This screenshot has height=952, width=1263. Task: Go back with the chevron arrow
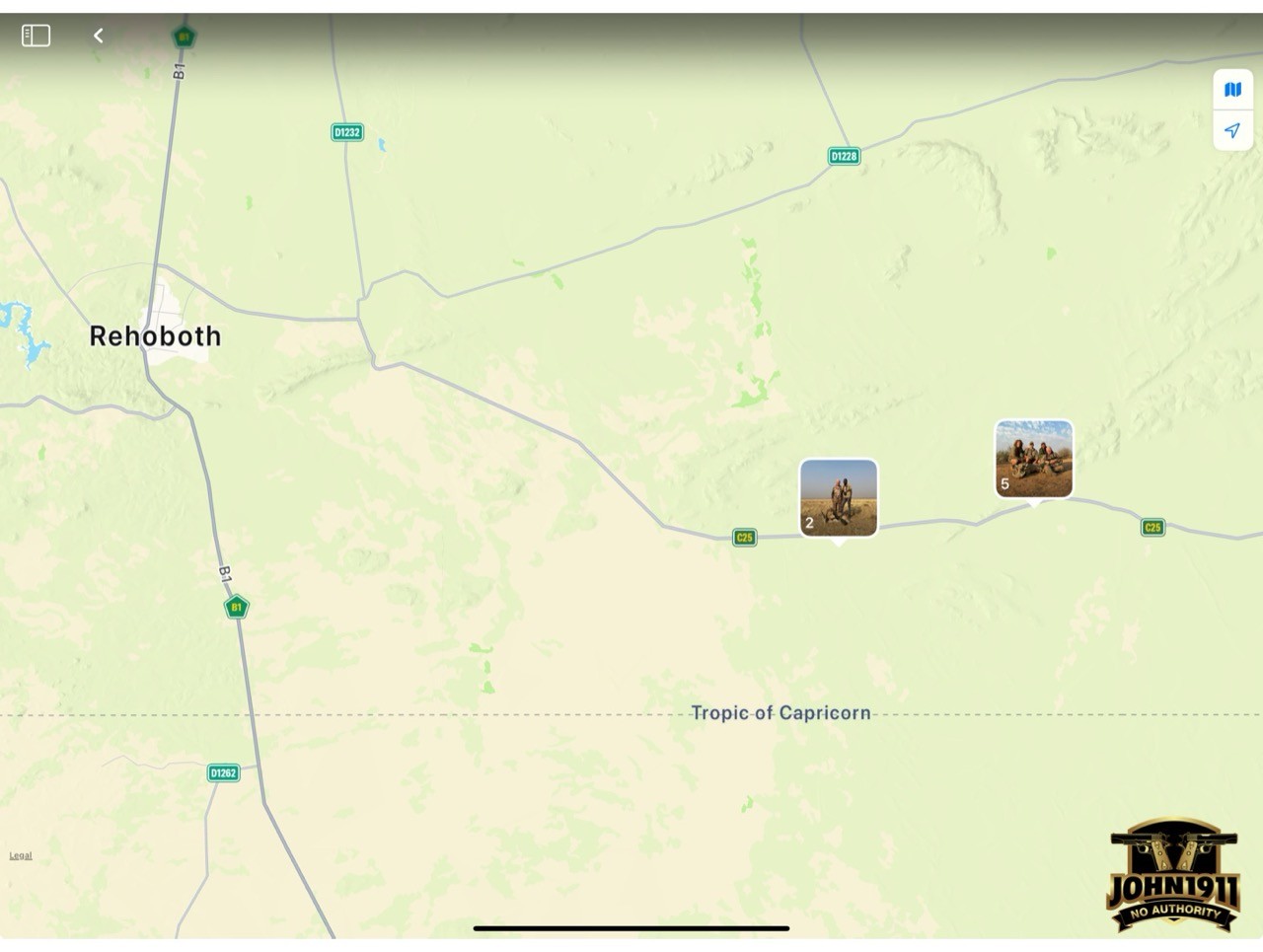coord(99,36)
